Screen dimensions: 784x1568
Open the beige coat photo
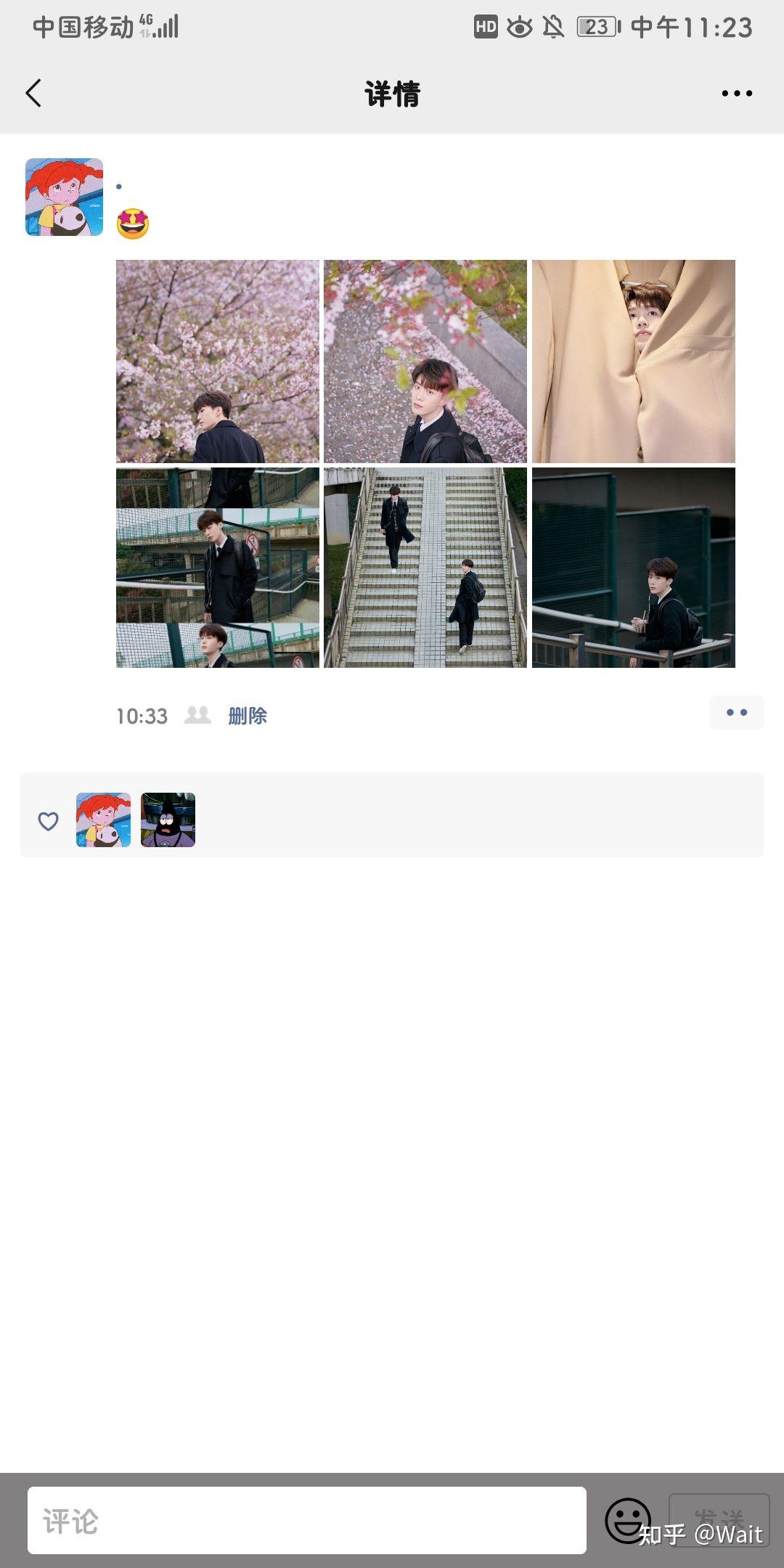pos(633,361)
